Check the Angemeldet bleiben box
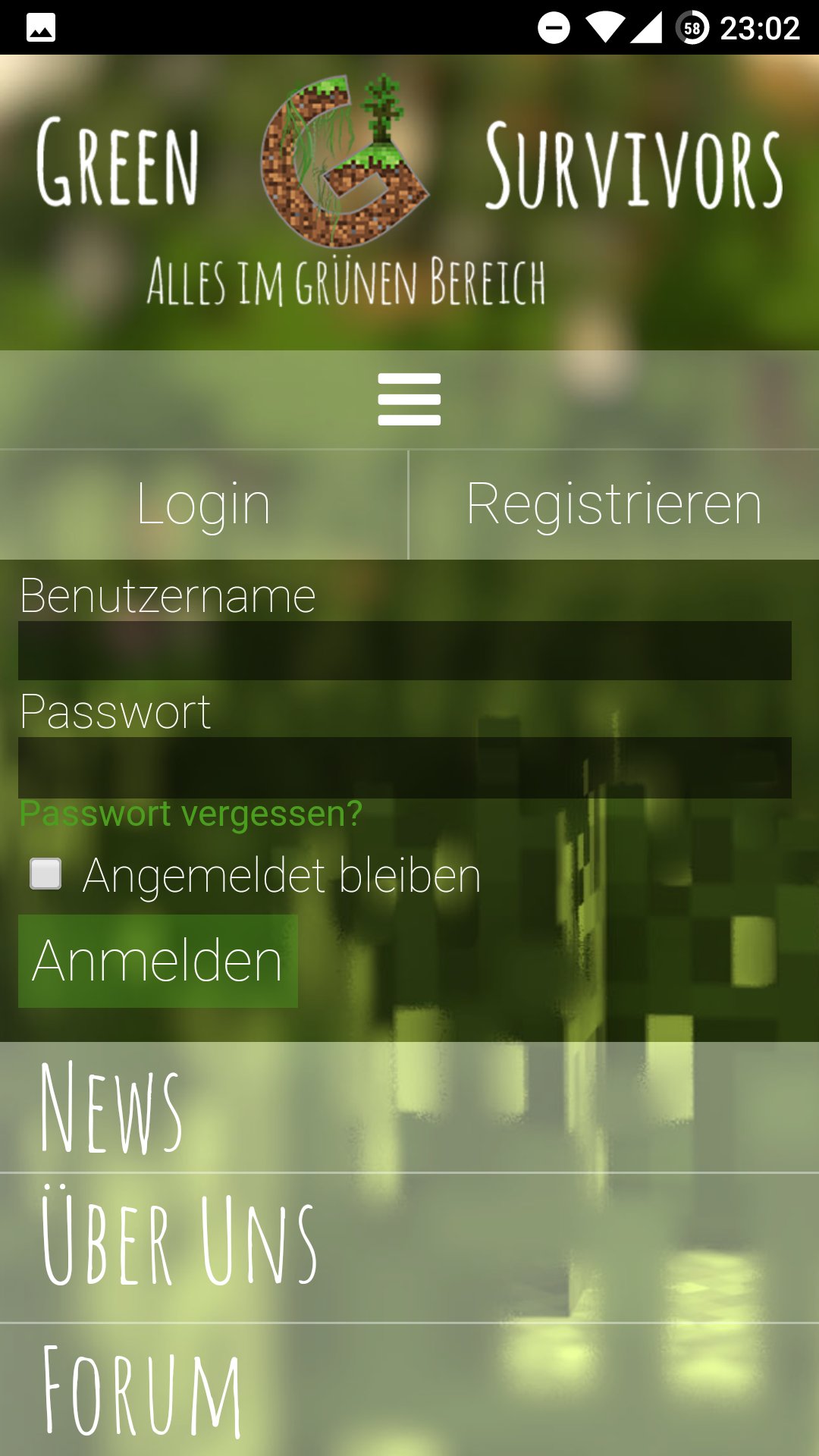 [x=45, y=874]
